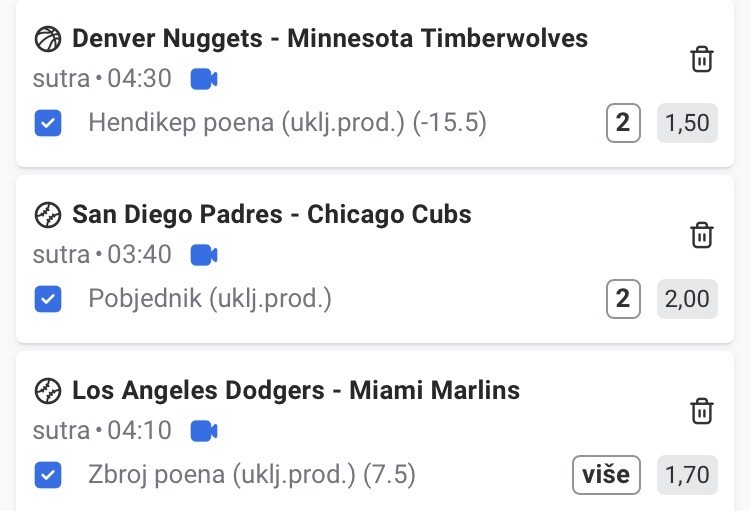
Task: Open the video icon for Dodgers - Marlins
Action: (x=204, y=431)
